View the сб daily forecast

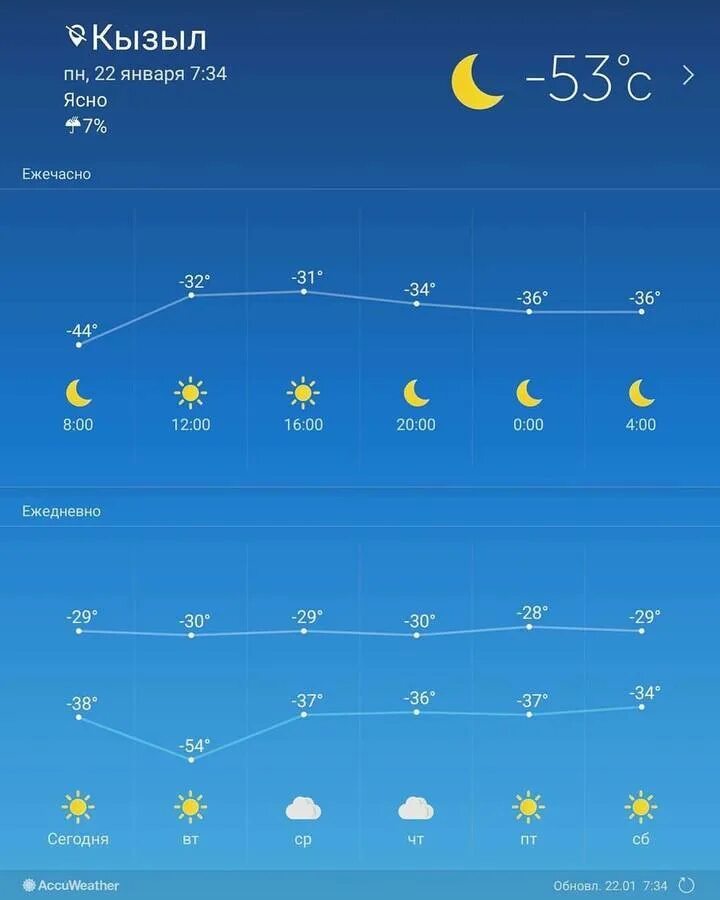(x=641, y=819)
